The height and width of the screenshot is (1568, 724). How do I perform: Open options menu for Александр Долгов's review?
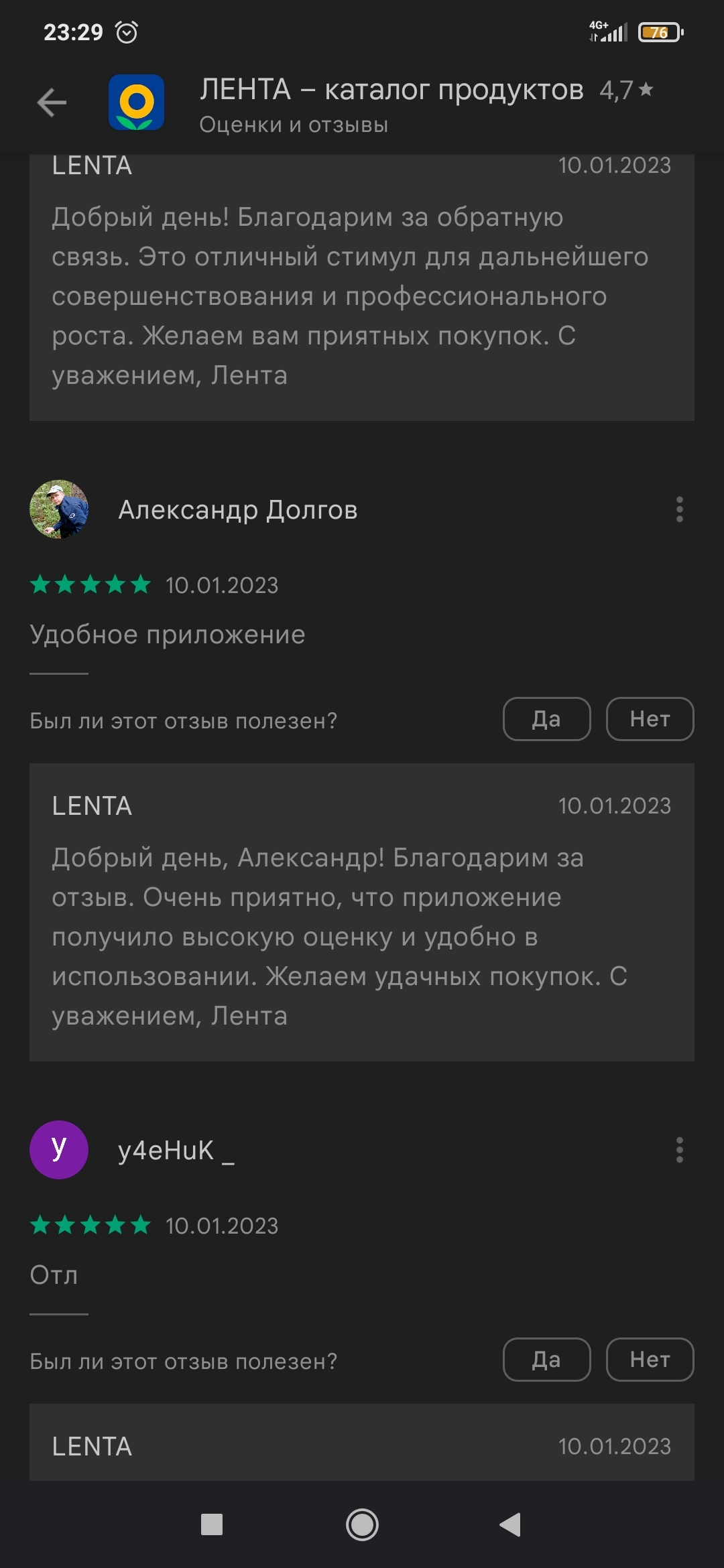679,509
